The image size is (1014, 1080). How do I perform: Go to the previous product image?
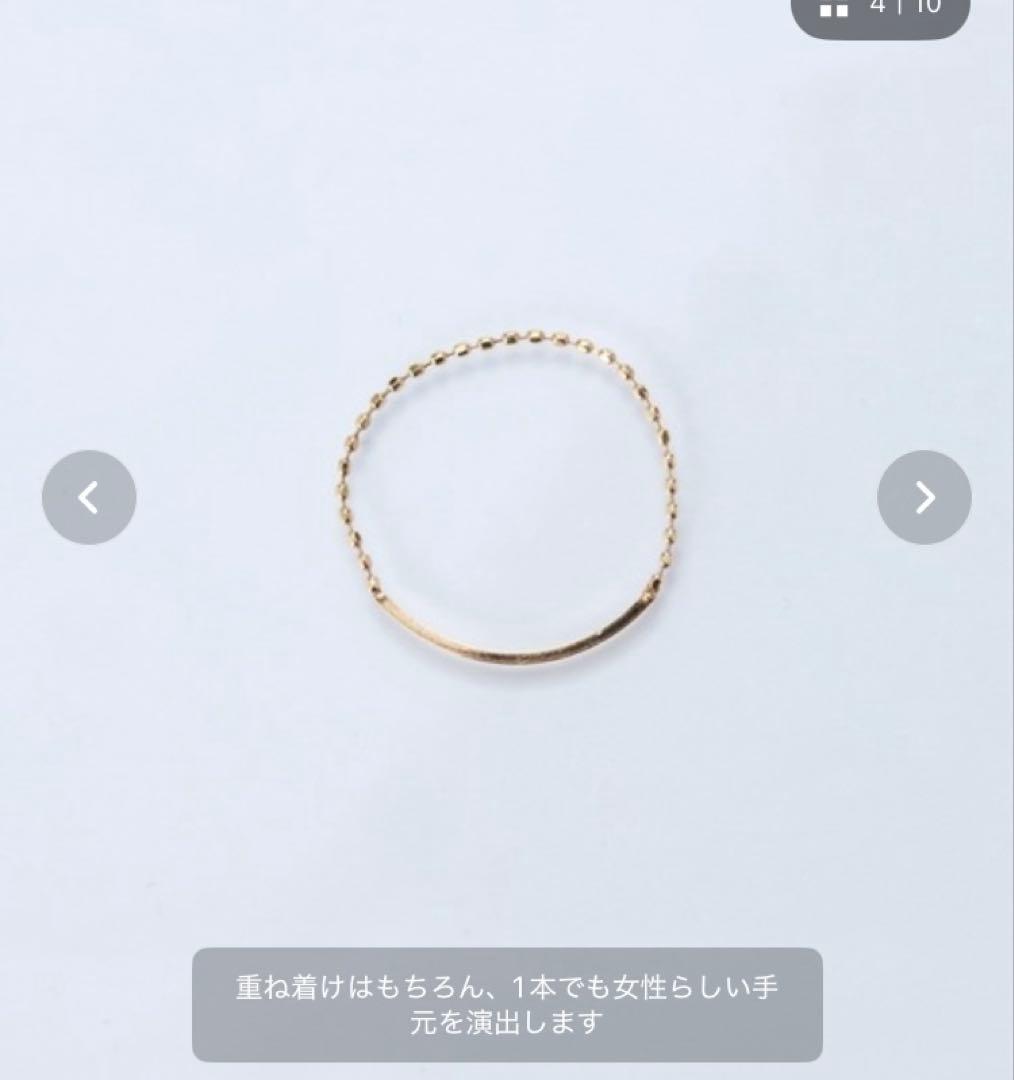click(89, 497)
